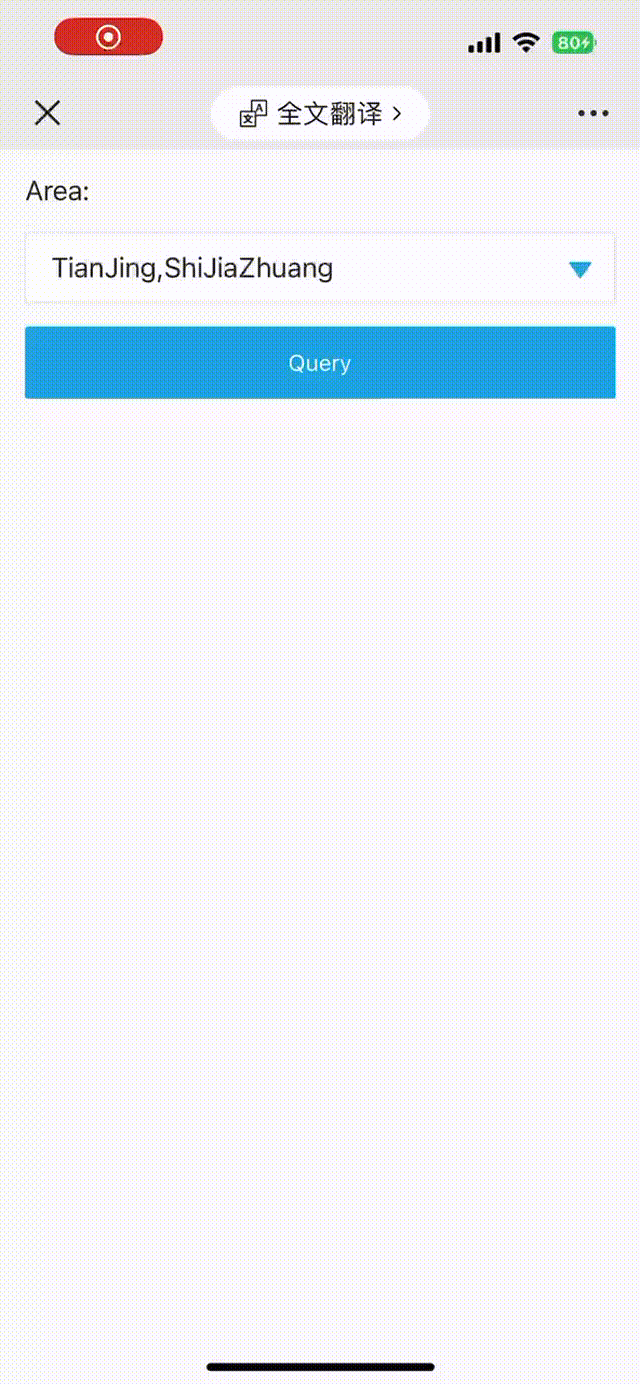
Task: Close the current page
Action: pyautogui.click(x=47, y=113)
